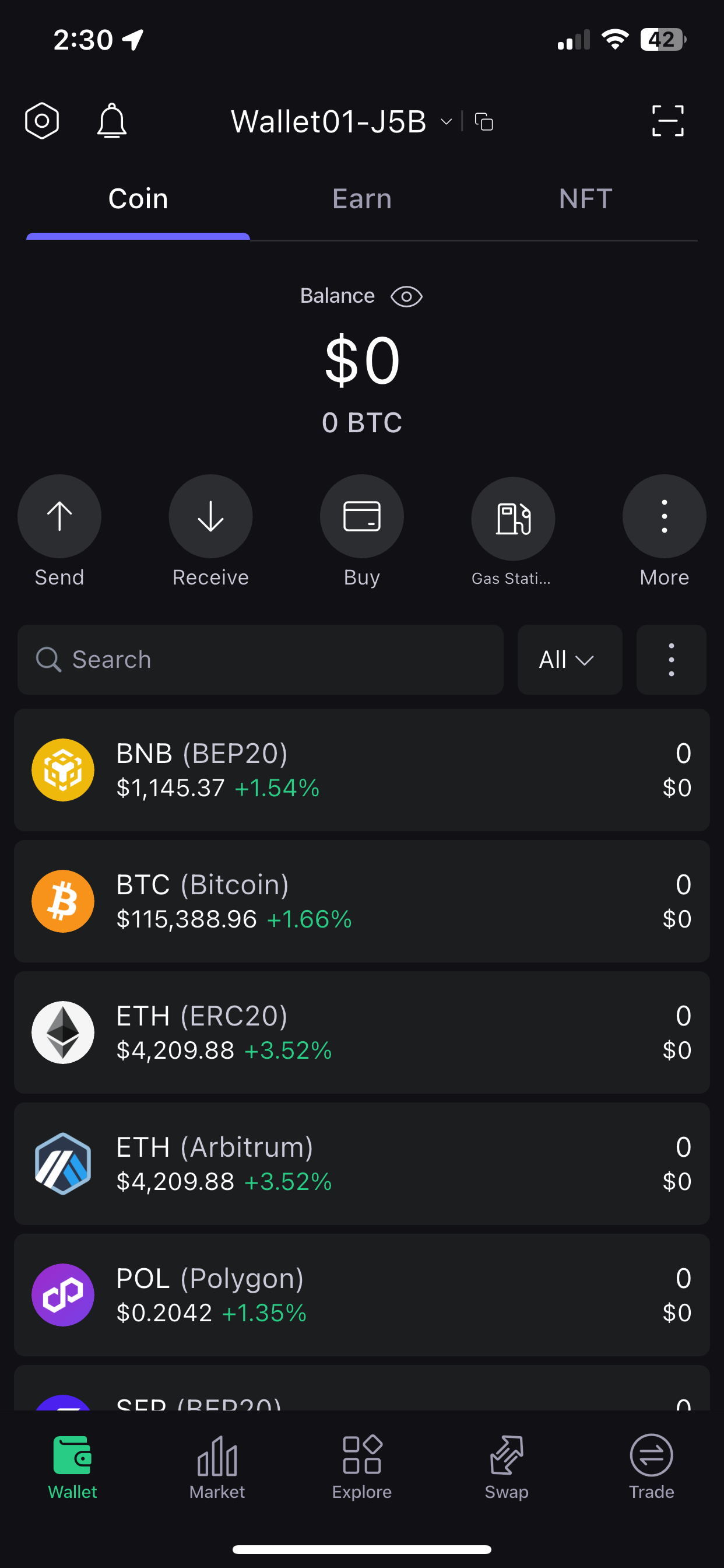The width and height of the screenshot is (724, 1568).
Task: Open the BTC (Bitcoin) coin row
Action: [x=362, y=901]
